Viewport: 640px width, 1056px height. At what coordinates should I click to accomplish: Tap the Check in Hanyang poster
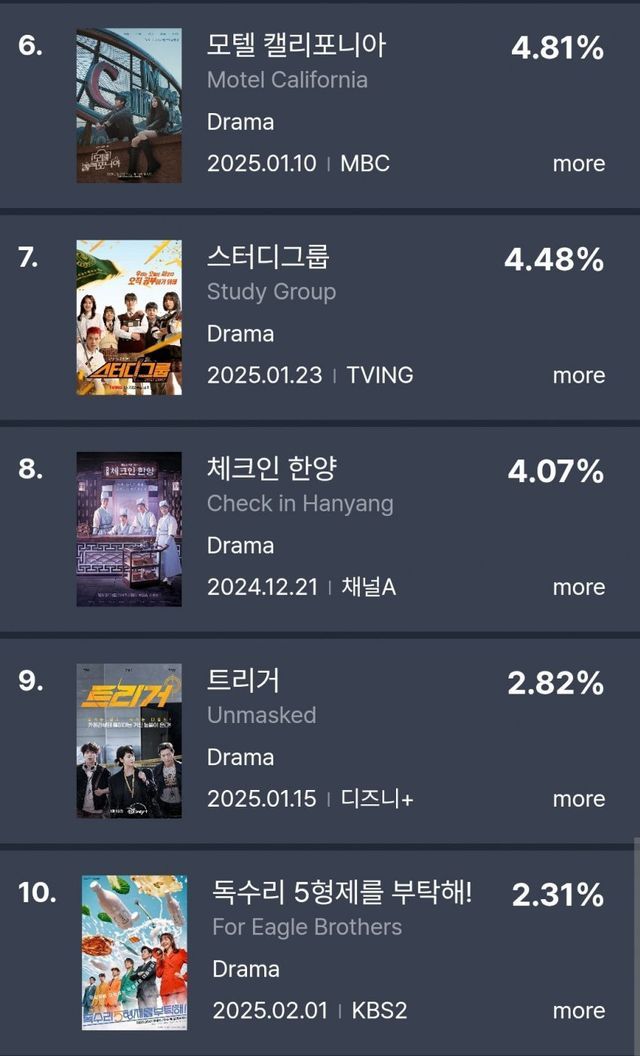point(129,529)
